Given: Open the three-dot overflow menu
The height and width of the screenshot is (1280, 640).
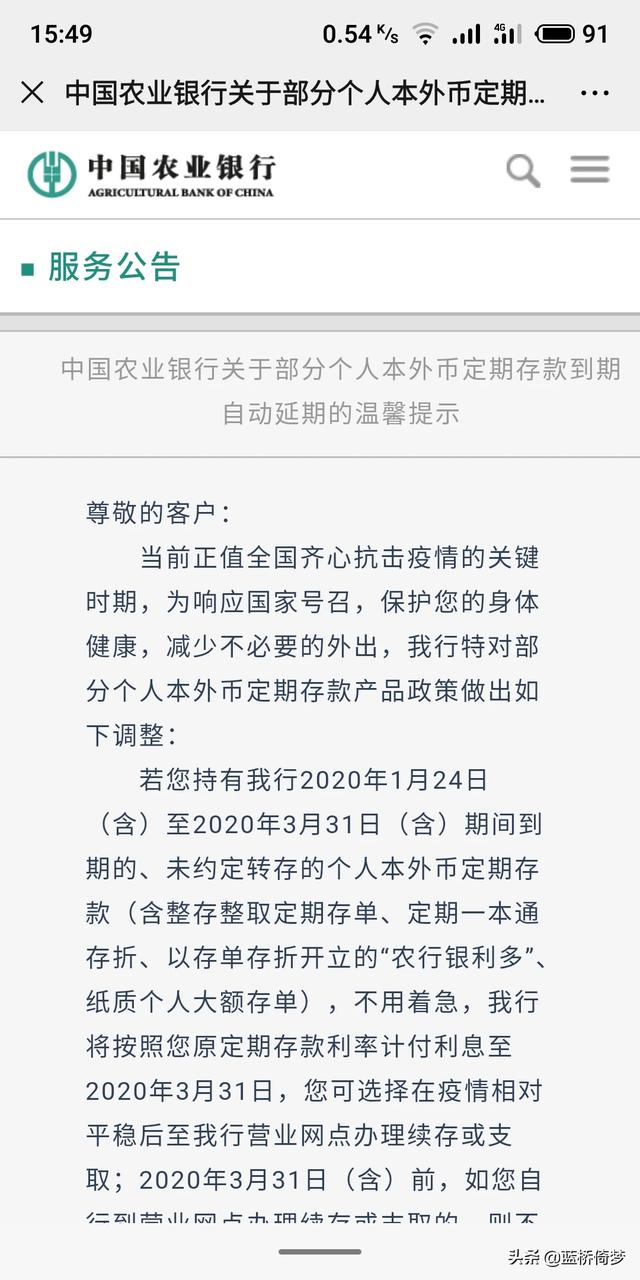Looking at the screenshot, I should (x=594, y=93).
